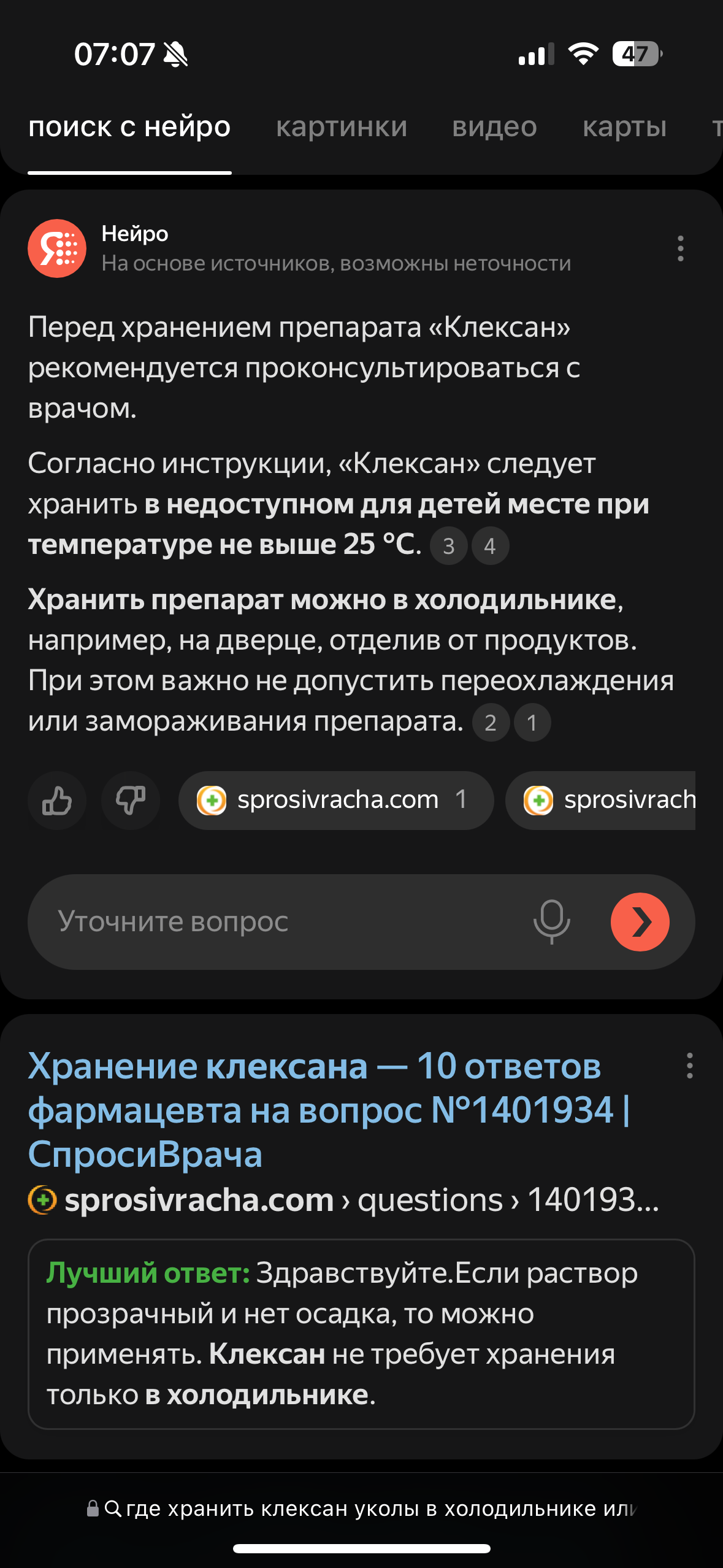This screenshot has height=1568, width=723.
Task: Click the thumbs down icon on Нейро answer
Action: click(130, 801)
